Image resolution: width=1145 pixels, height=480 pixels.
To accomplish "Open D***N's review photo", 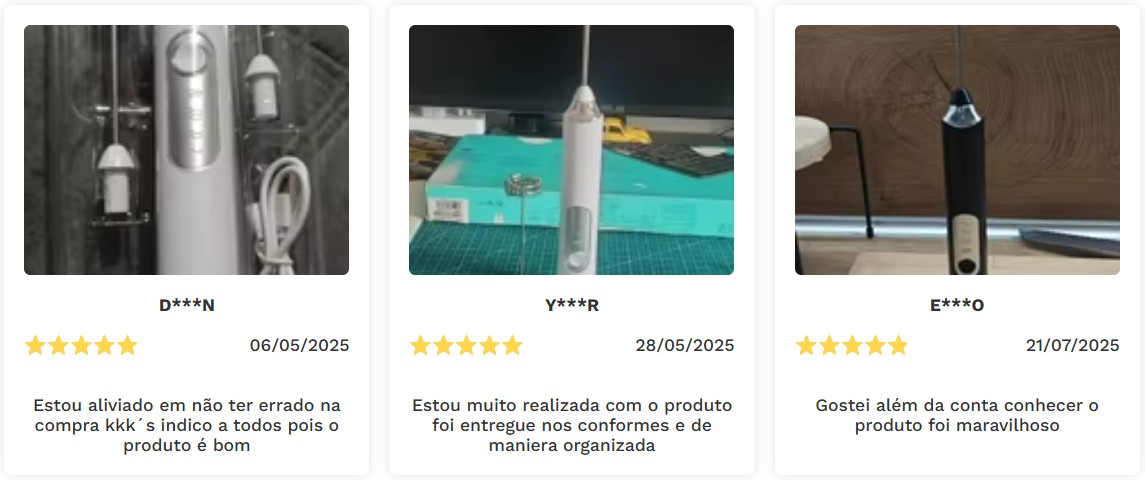I will [186, 150].
